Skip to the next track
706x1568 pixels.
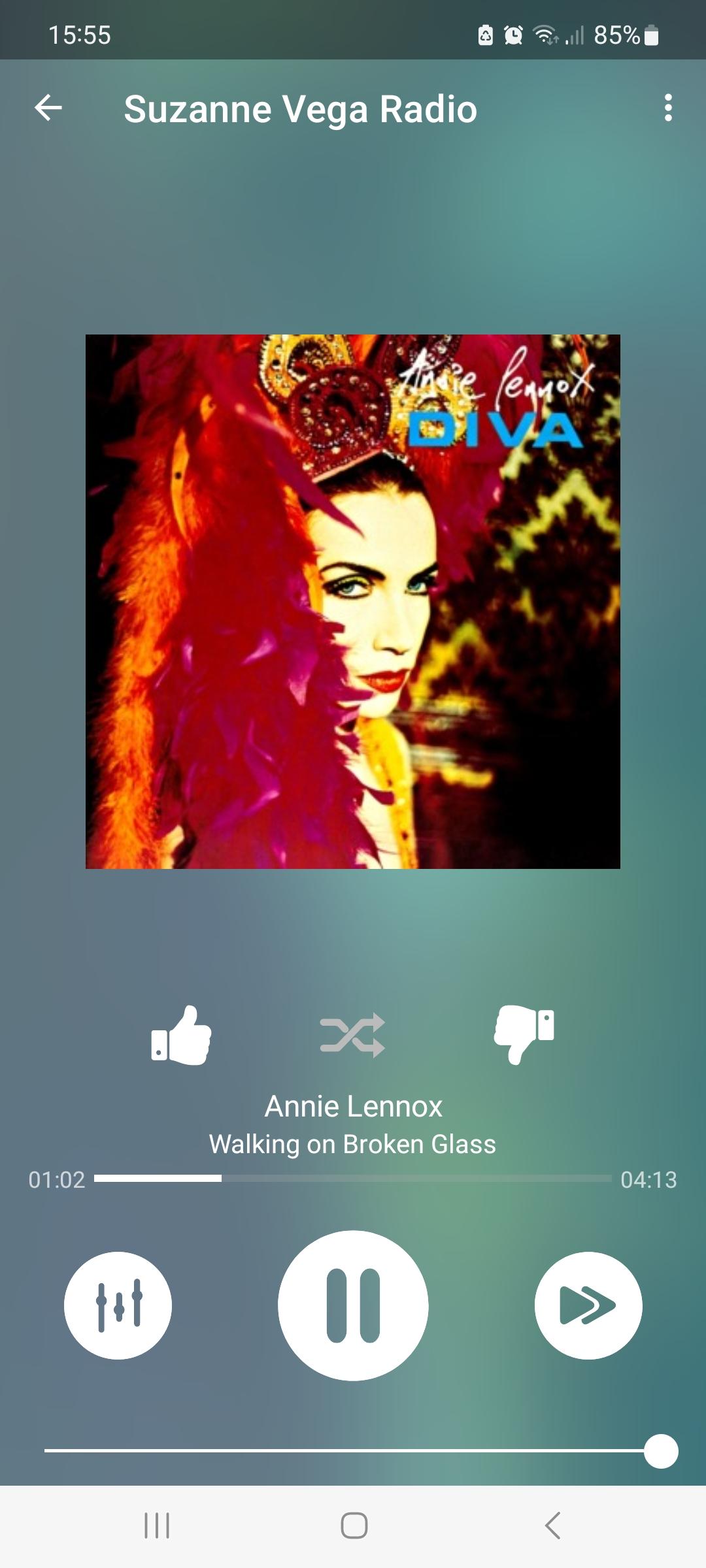pyautogui.click(x=588, y=1305)
